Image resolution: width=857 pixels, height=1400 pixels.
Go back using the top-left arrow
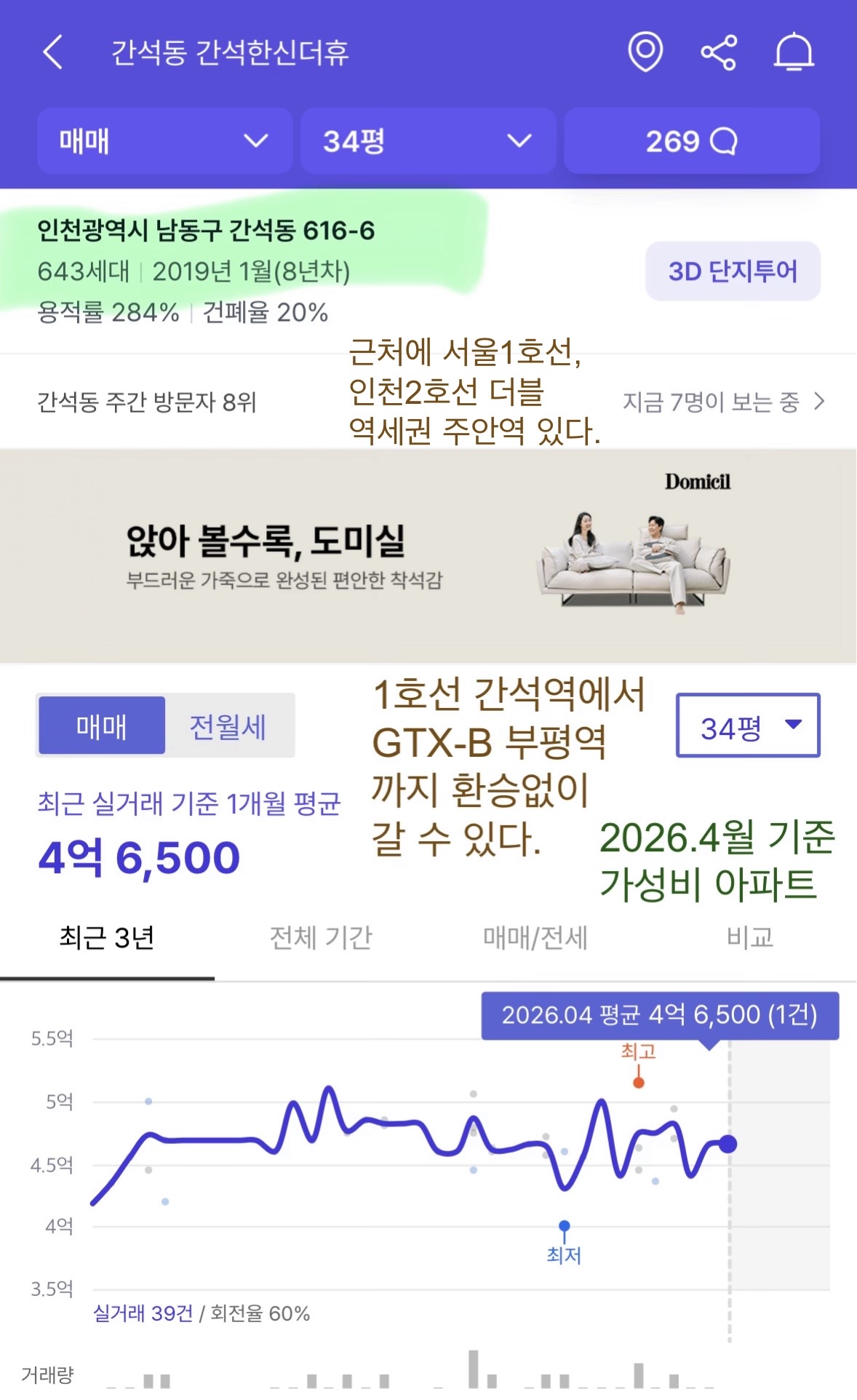click(x=53, y=52)
